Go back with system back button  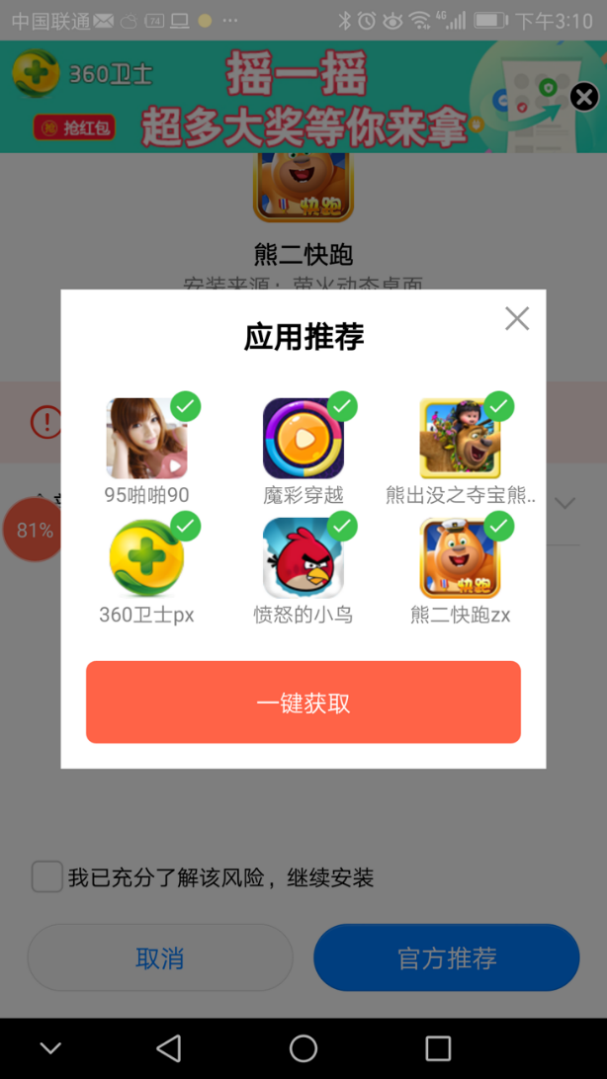[x=169, y=1048]
